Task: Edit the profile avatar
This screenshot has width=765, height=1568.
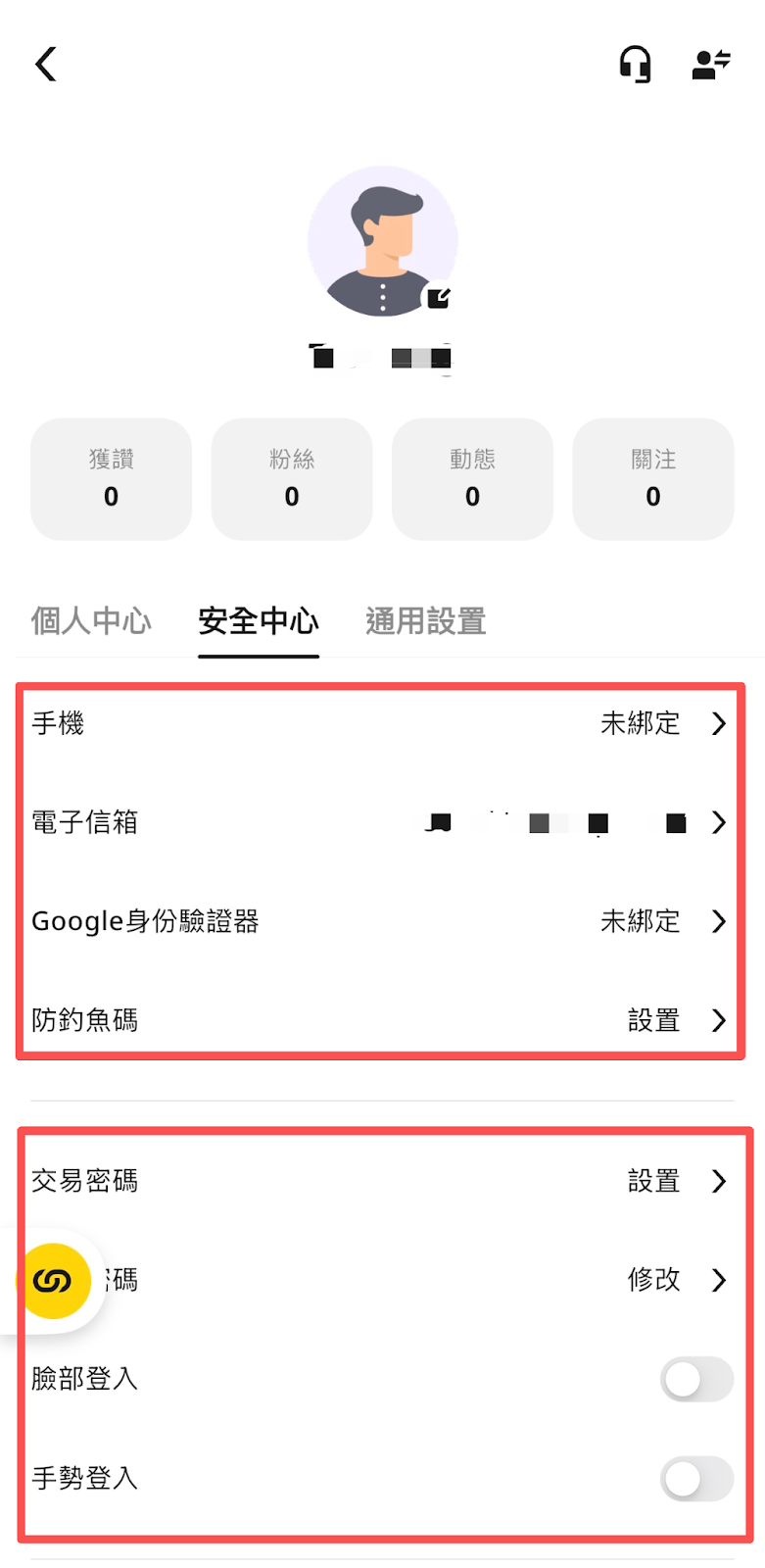Action: [438, 297]
